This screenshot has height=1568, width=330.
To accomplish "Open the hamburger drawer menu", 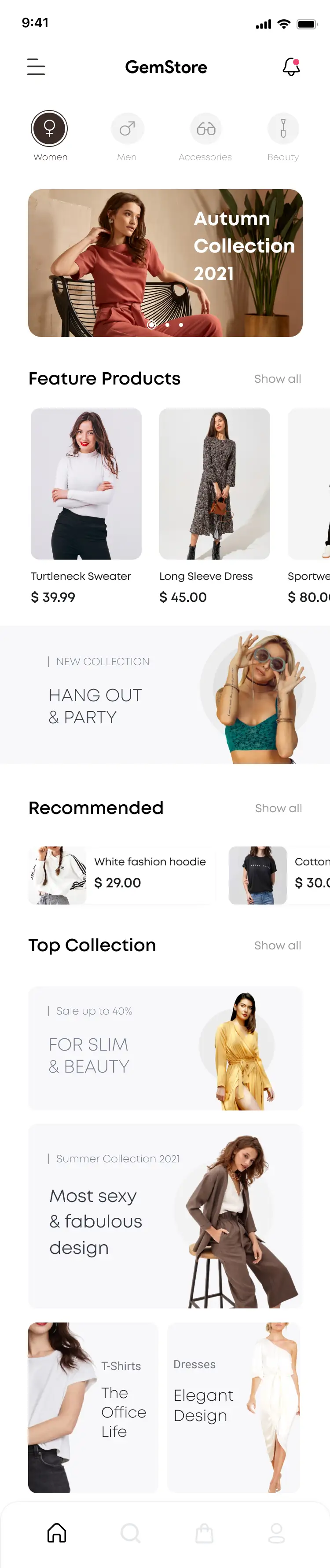I will coord(36,67).
